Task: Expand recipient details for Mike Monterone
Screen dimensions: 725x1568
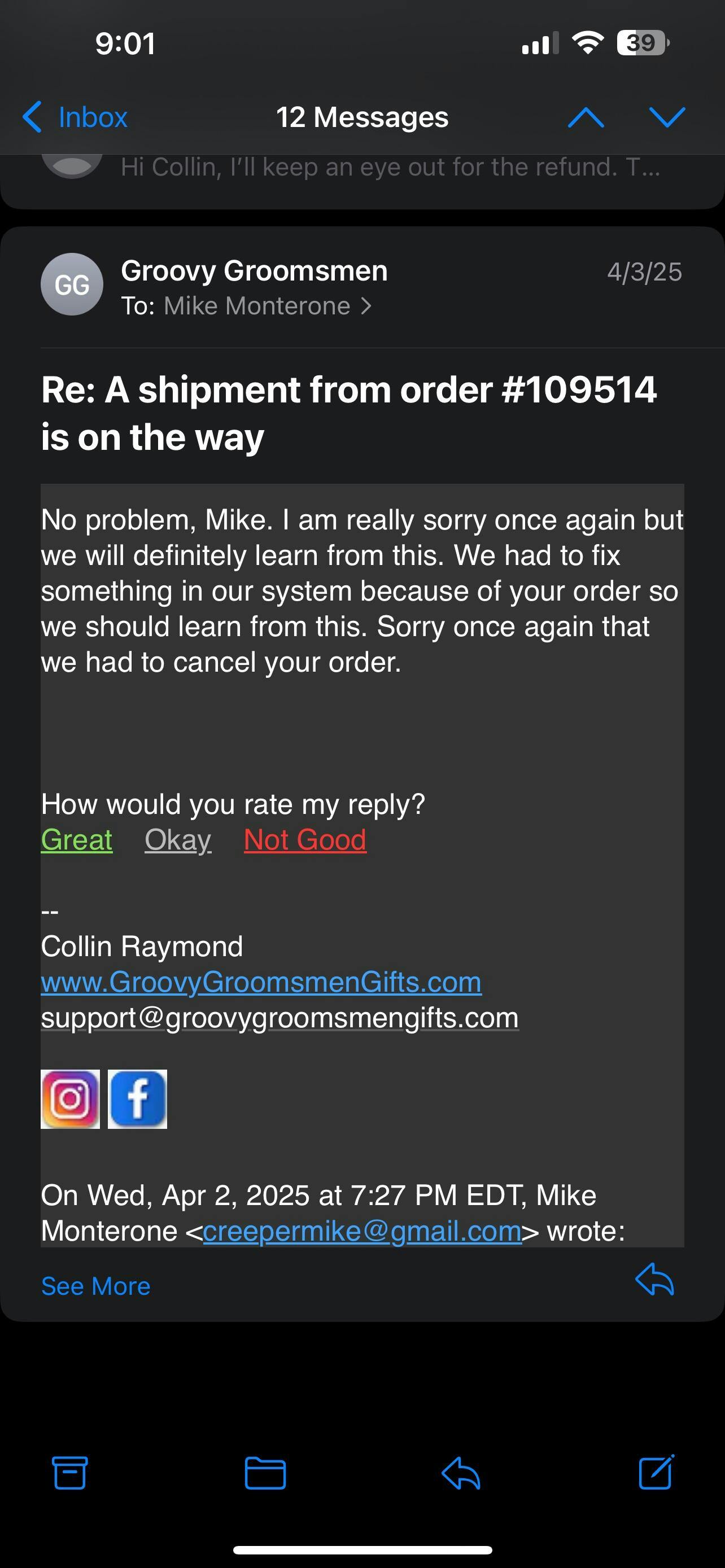Action: [x=267, y=306]
